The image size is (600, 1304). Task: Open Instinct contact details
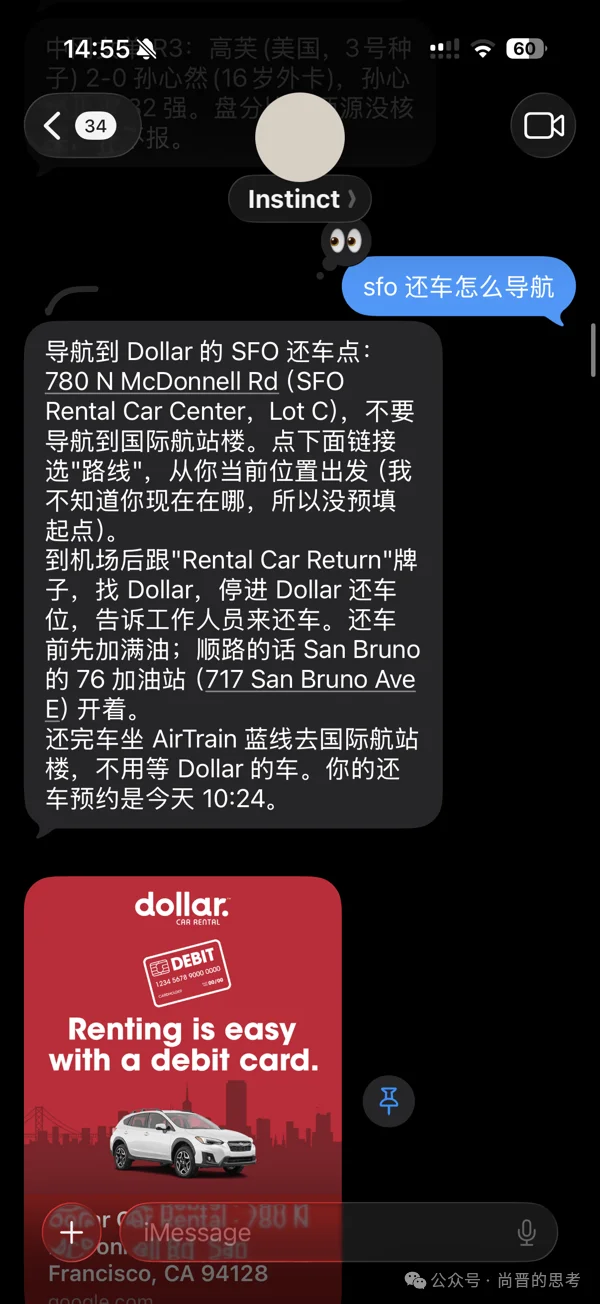tap(300, 199)
